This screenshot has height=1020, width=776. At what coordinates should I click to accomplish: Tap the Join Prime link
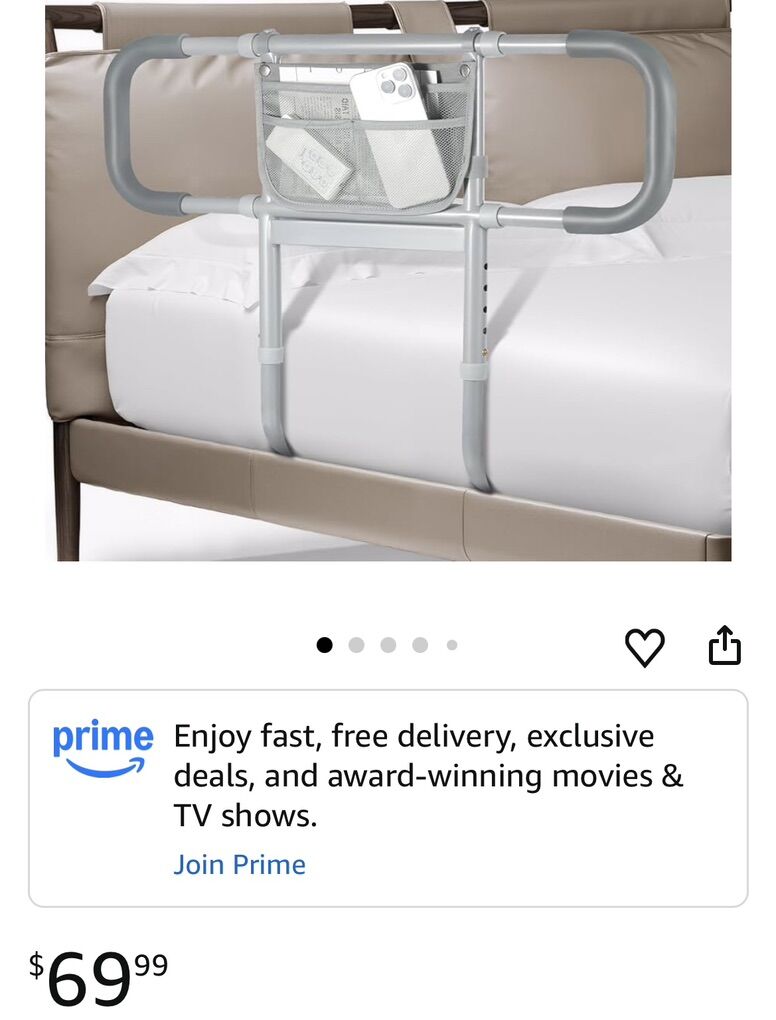239,864
